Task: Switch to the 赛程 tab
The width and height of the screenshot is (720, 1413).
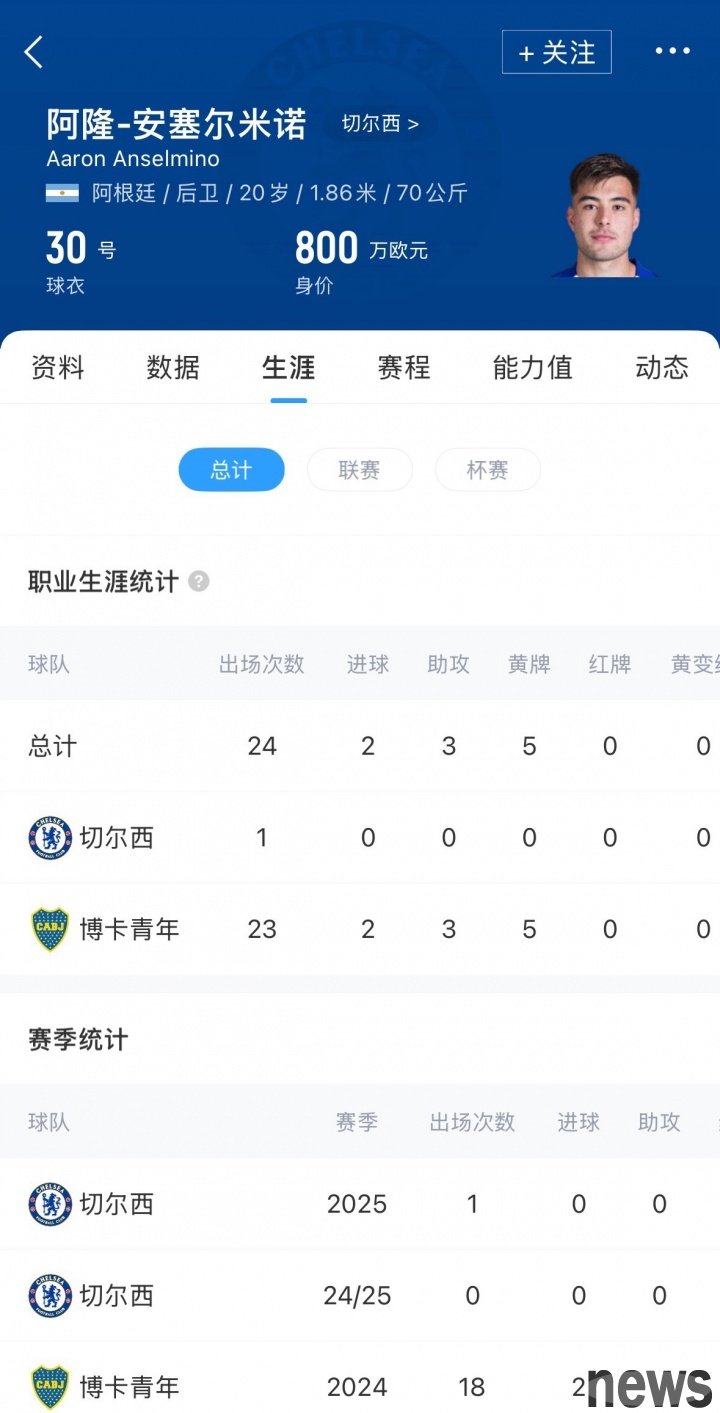Action: pyautogui.click(x=404, y=367)
